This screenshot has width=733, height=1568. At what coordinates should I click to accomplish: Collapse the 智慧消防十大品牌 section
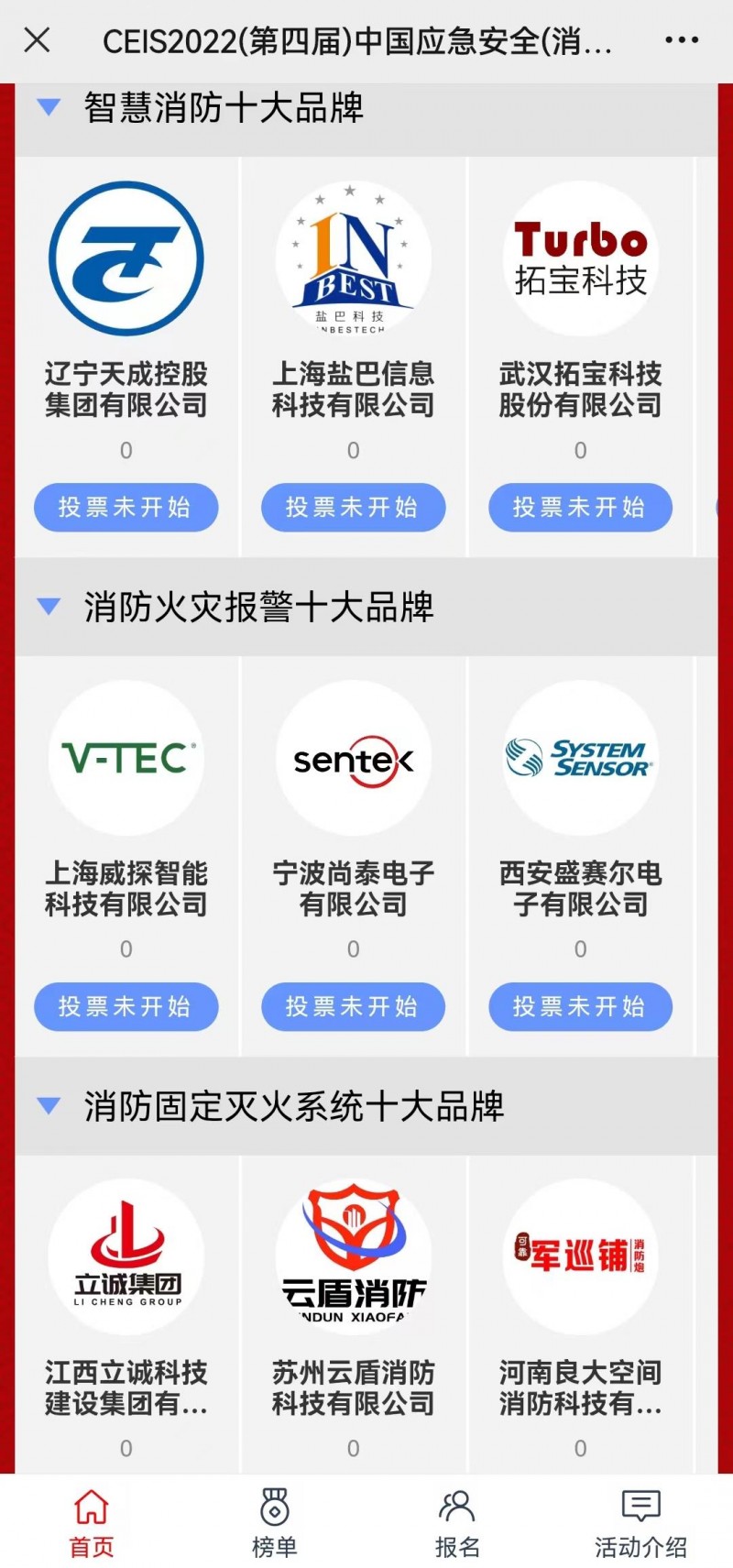point(49,107)
